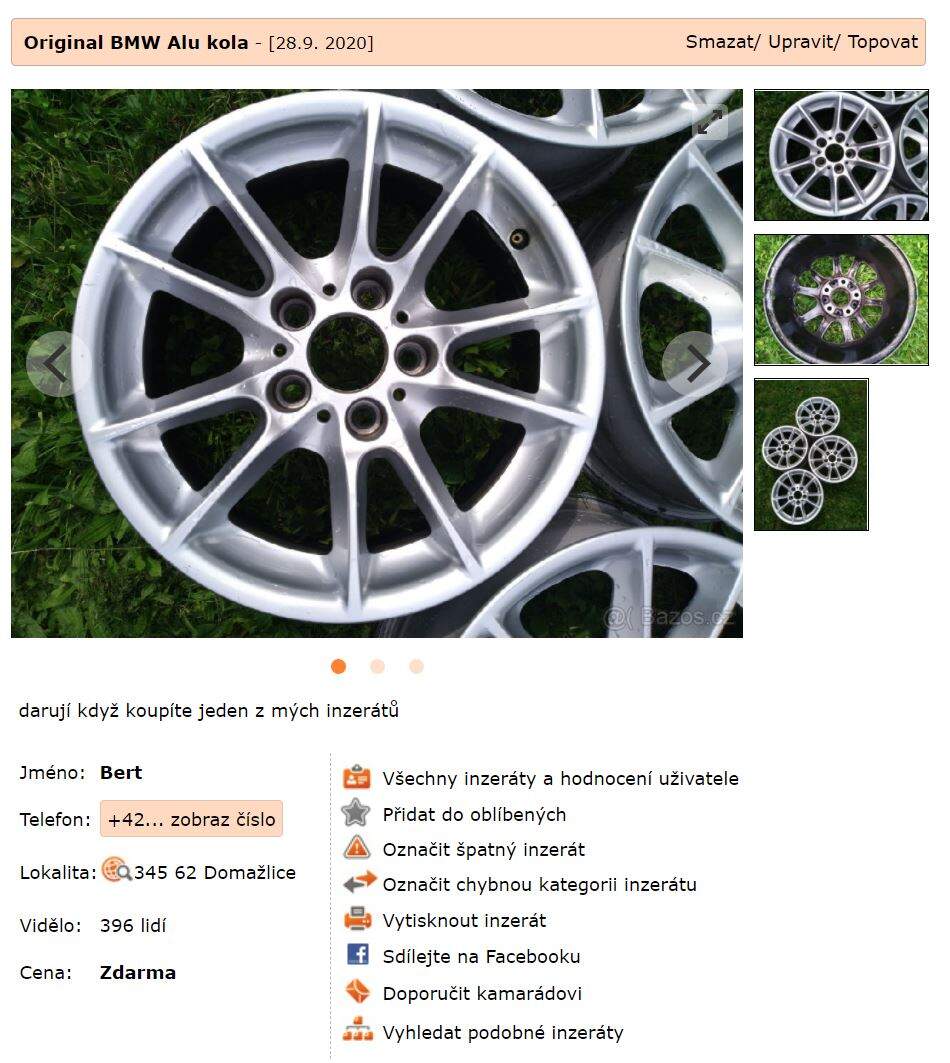Share with Sdílejte na Facebooku

pos(480,956)
